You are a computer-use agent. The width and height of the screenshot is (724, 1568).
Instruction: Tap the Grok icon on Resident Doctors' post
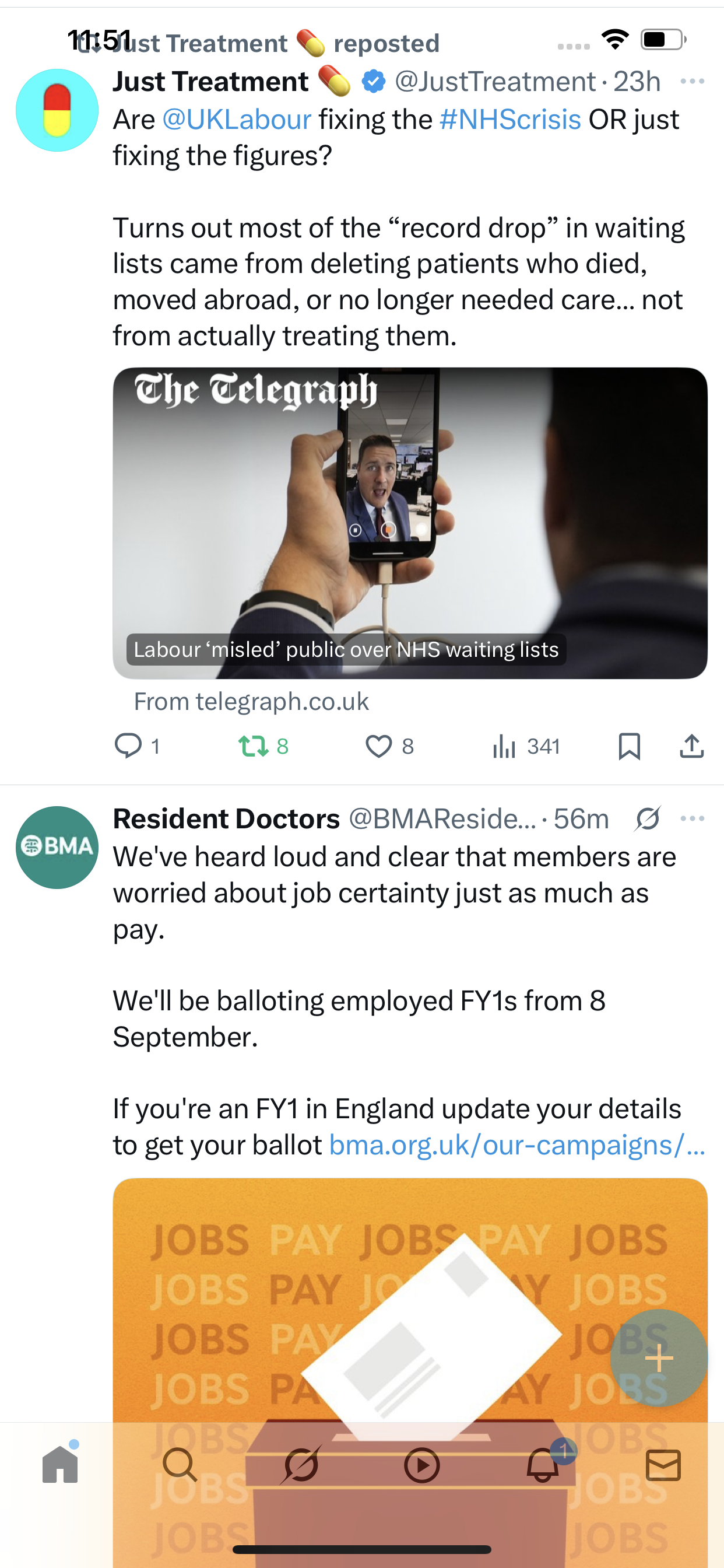647,818
